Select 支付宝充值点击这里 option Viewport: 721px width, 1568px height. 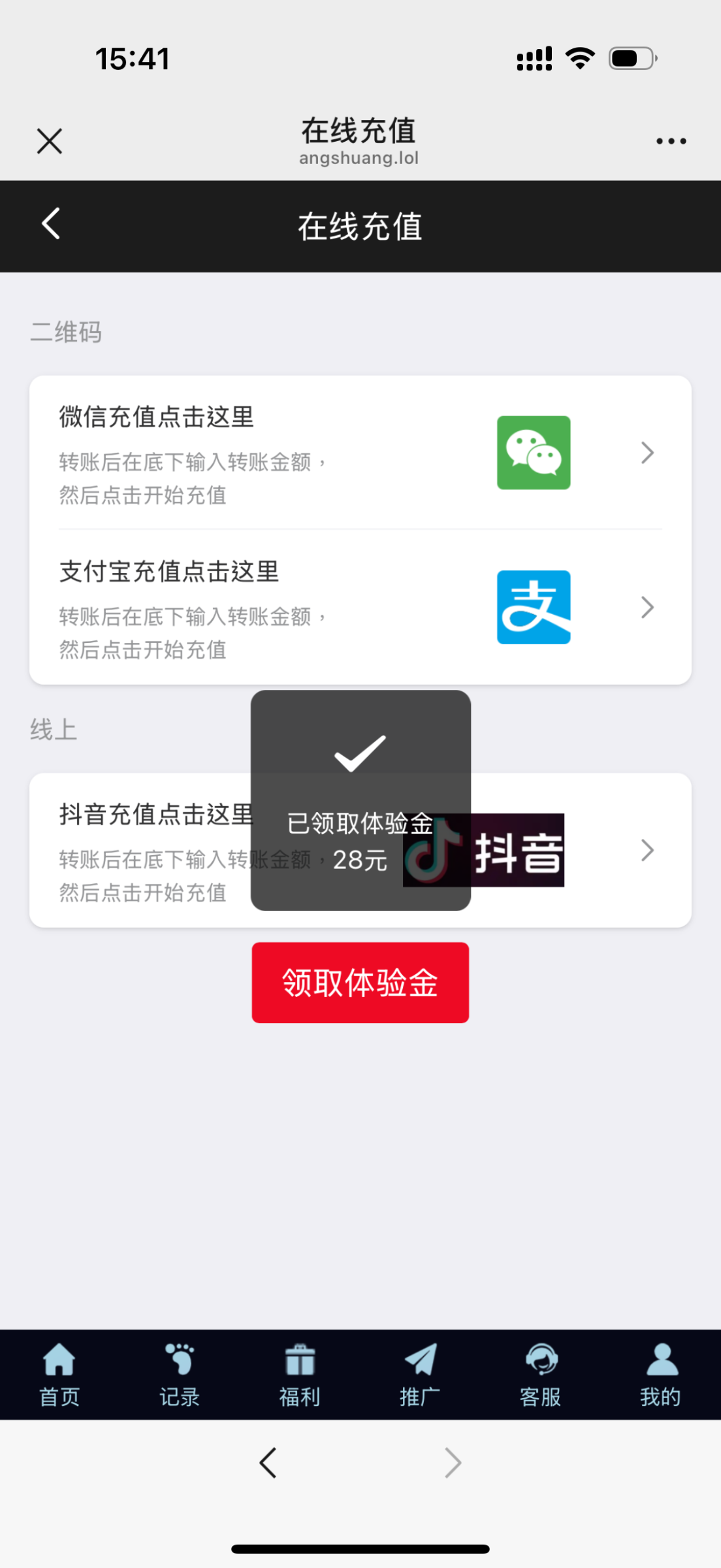(360, 608)
